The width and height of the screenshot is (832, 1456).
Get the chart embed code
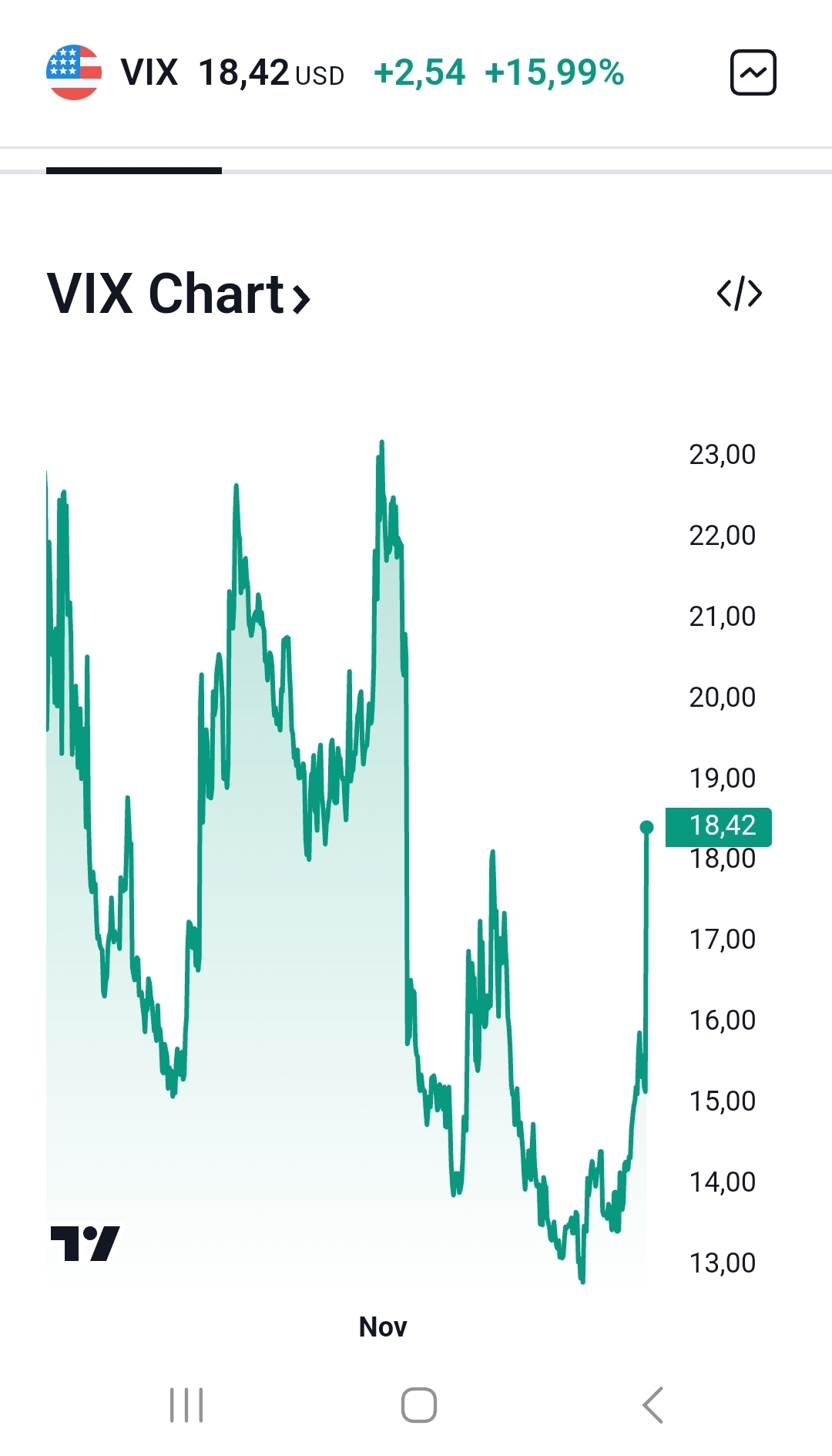(x=739, y=294)
